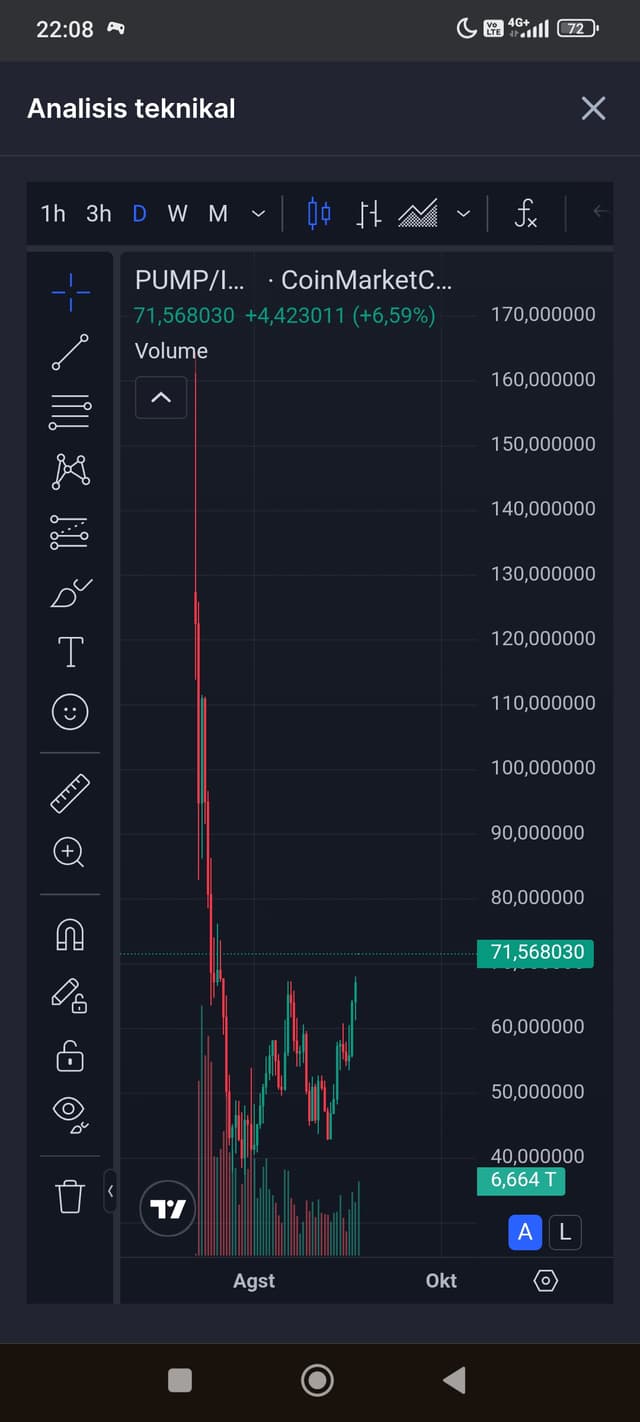Toggle the magnet mode
This screenshot has width=640, height=1422.
click(x=70, y=934)
